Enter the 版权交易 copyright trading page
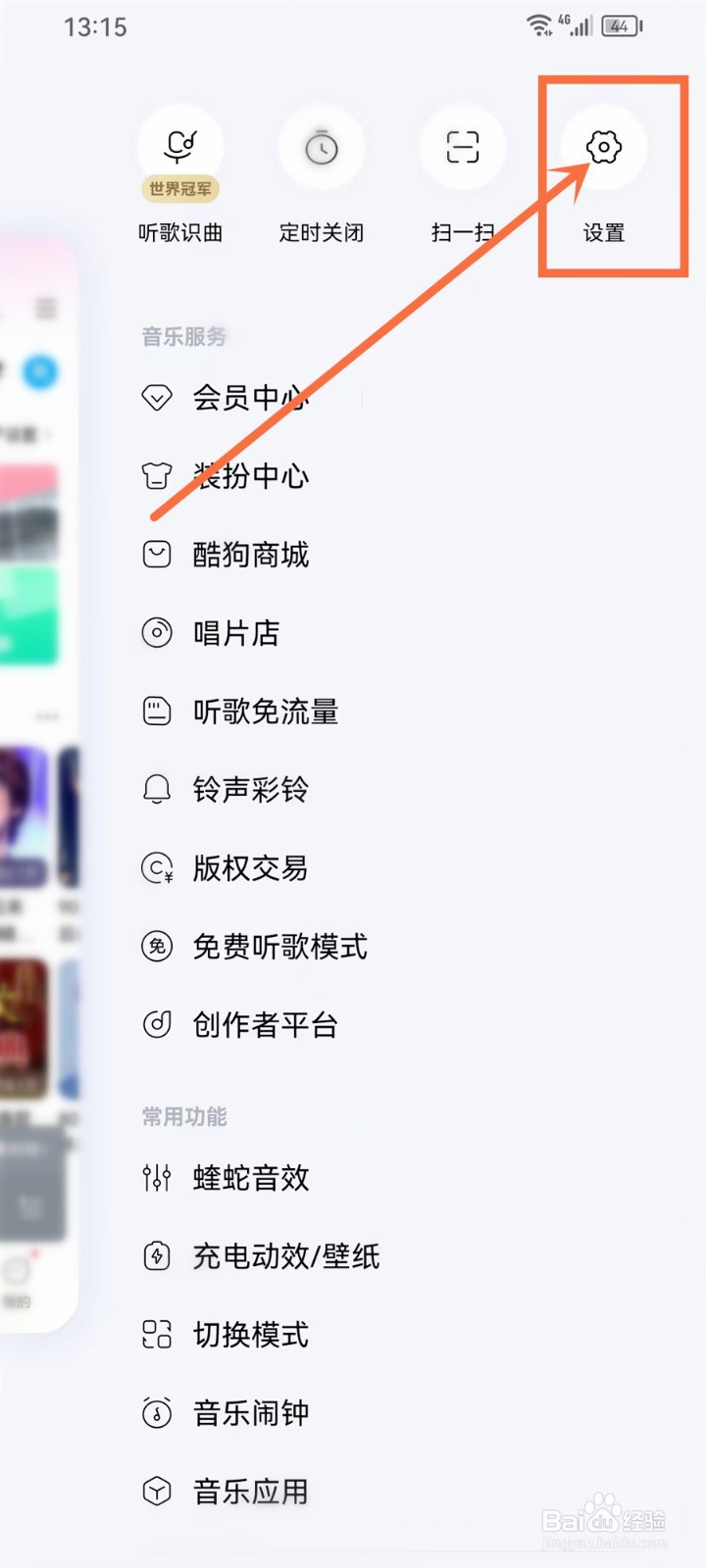 (250, 869)
